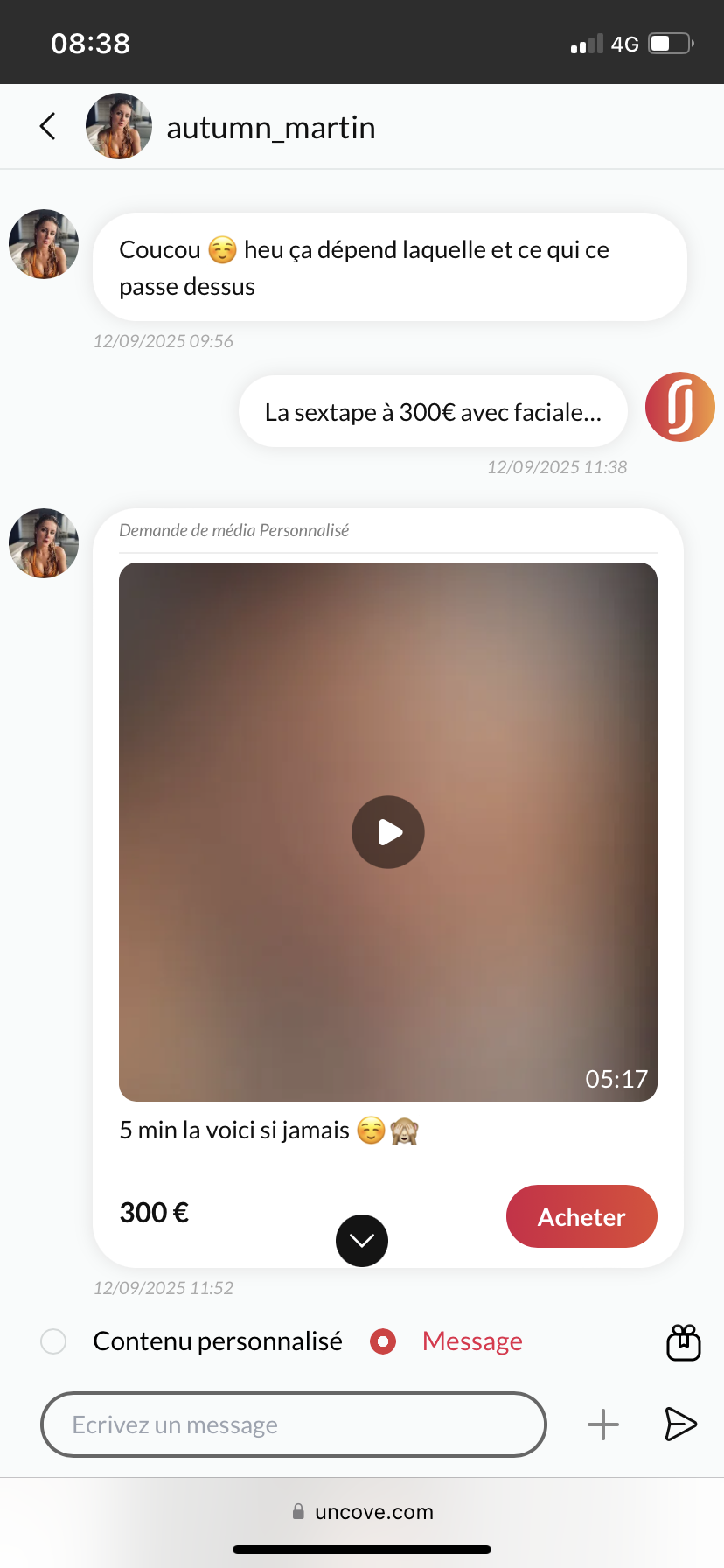Send the message with the paper plane

coord(680,1424)
